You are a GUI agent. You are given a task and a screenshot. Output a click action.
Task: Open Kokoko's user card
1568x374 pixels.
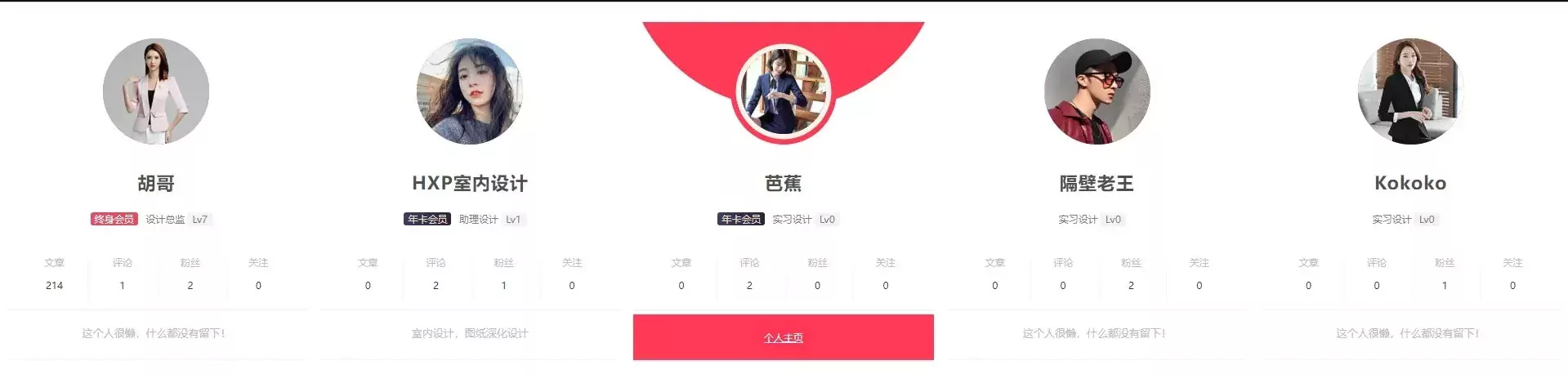[1409, 183]
